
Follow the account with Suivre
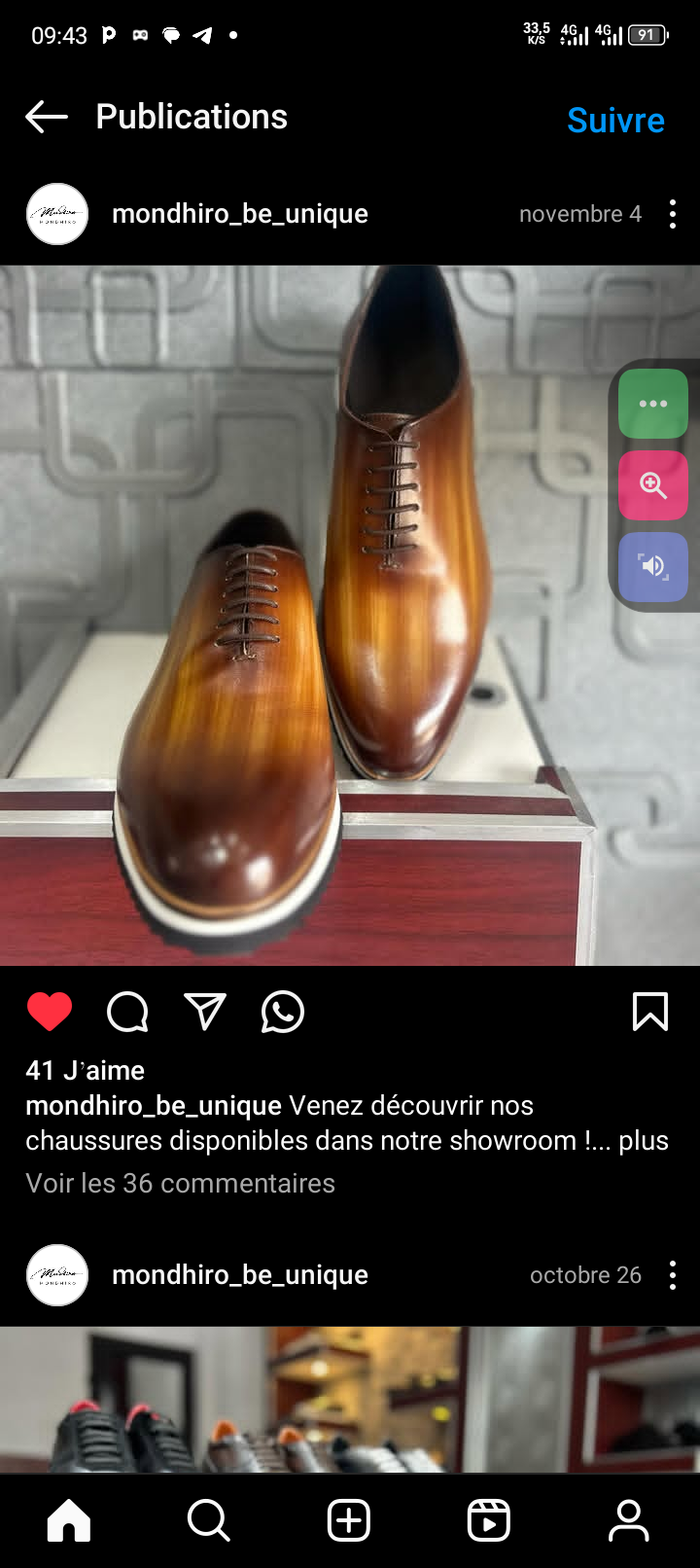[x=615, y=120]
